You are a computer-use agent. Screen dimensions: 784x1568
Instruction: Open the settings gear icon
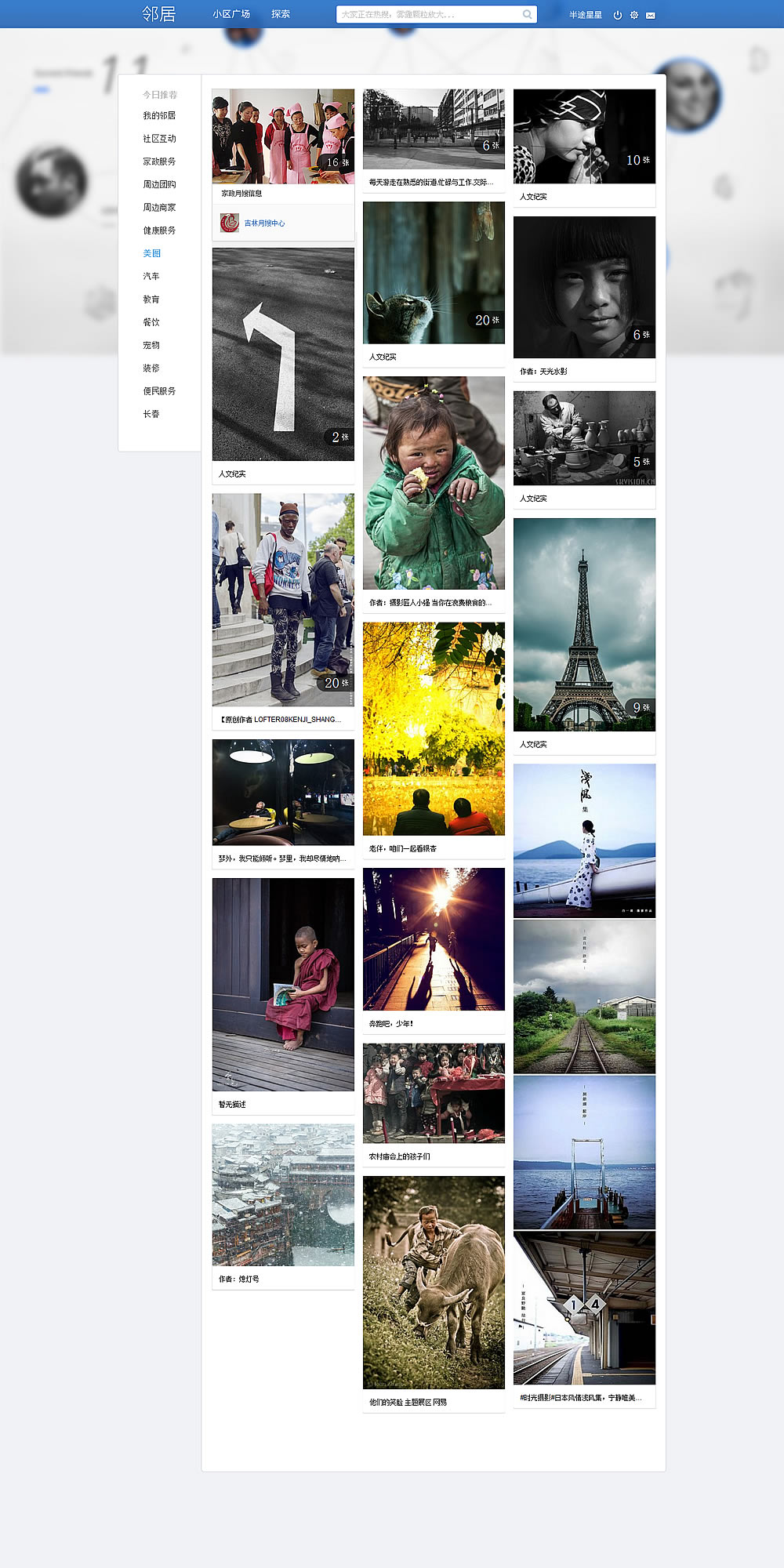tap(634, 15)
